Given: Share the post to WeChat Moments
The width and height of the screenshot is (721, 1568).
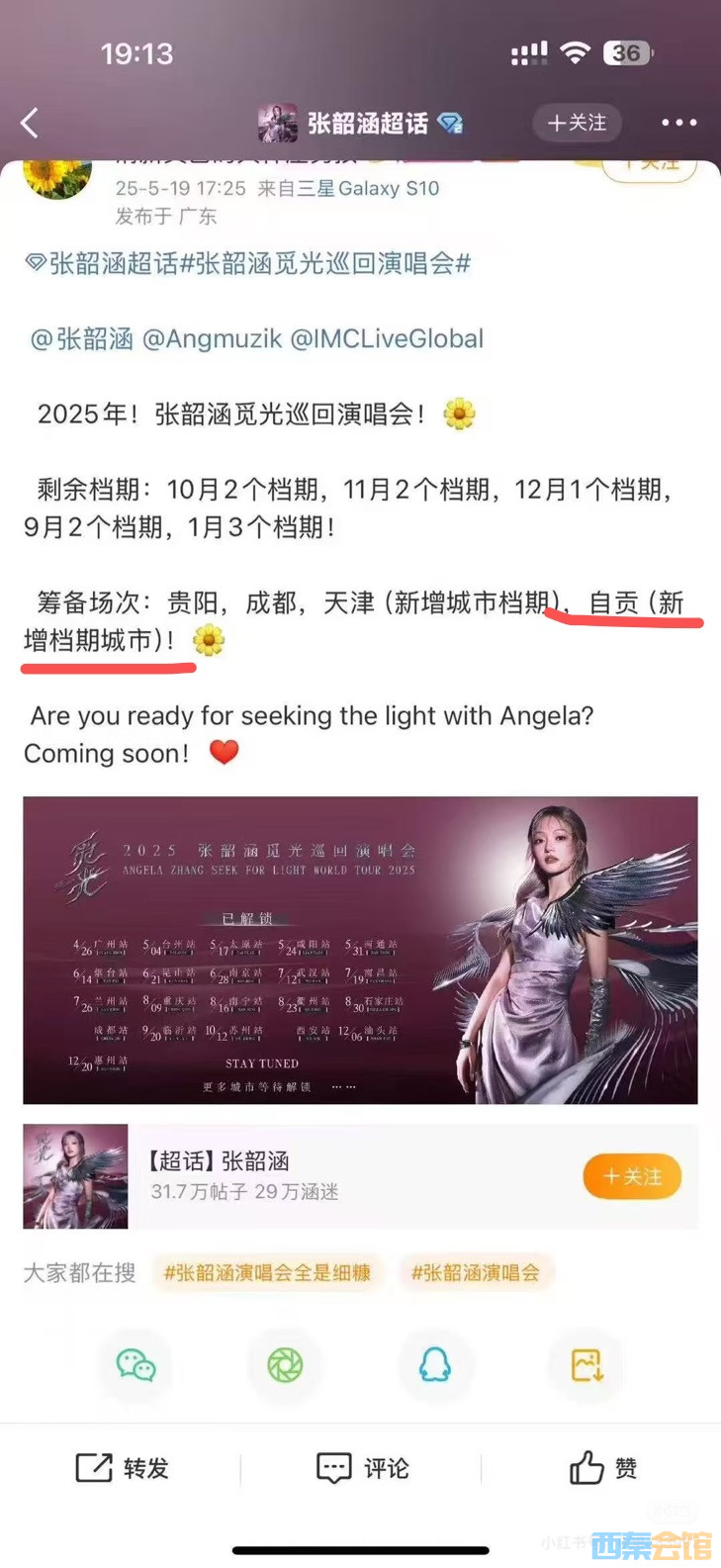Looking at the screenshot, I should point(285,1365).
